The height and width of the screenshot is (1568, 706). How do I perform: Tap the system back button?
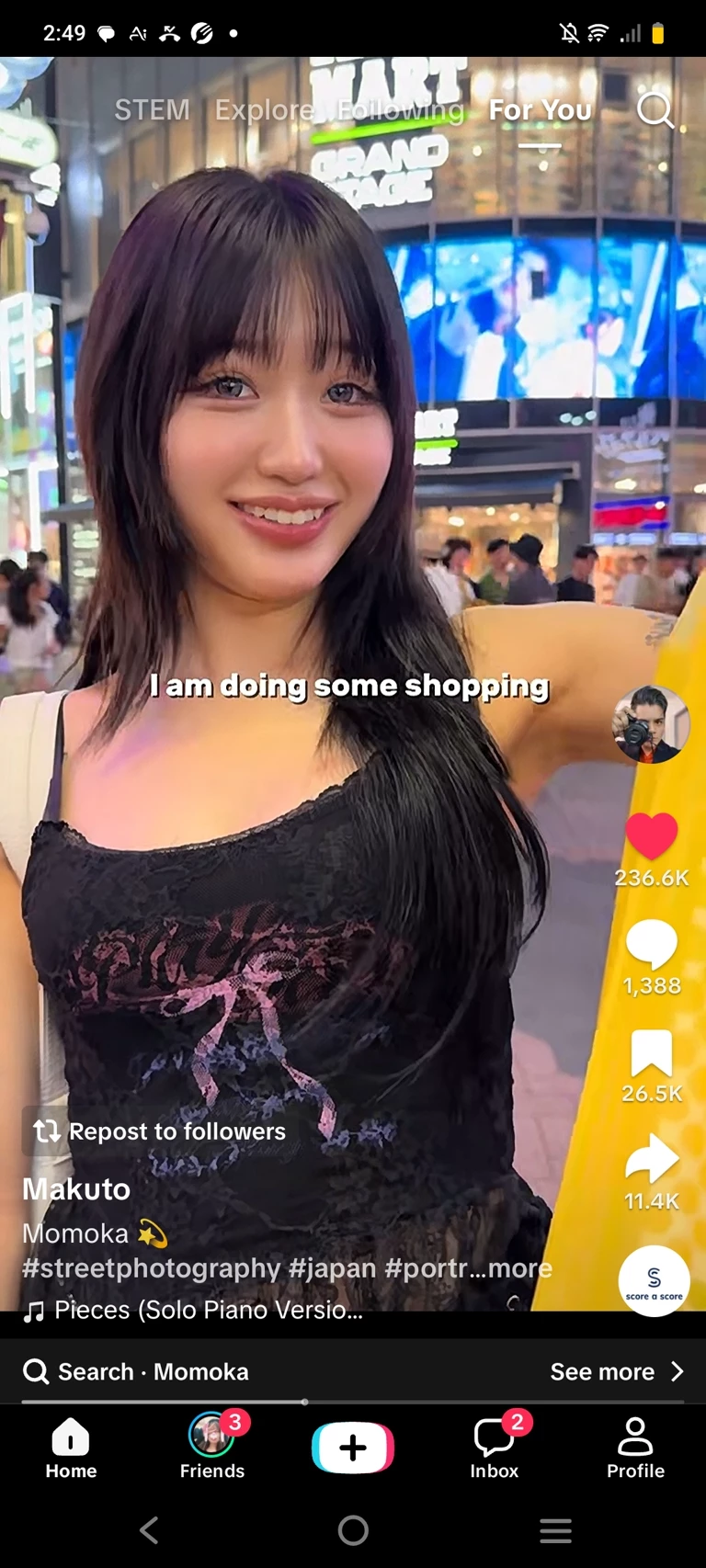[149, 1530]
